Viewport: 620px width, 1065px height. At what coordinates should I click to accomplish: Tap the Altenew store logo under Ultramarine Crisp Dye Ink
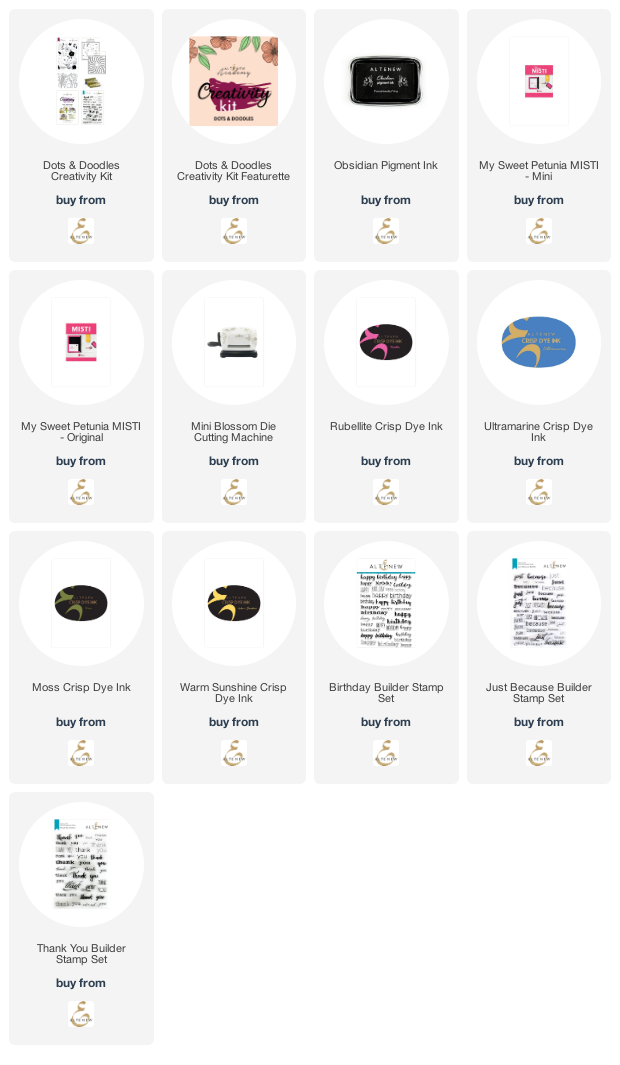click(539, 492)
